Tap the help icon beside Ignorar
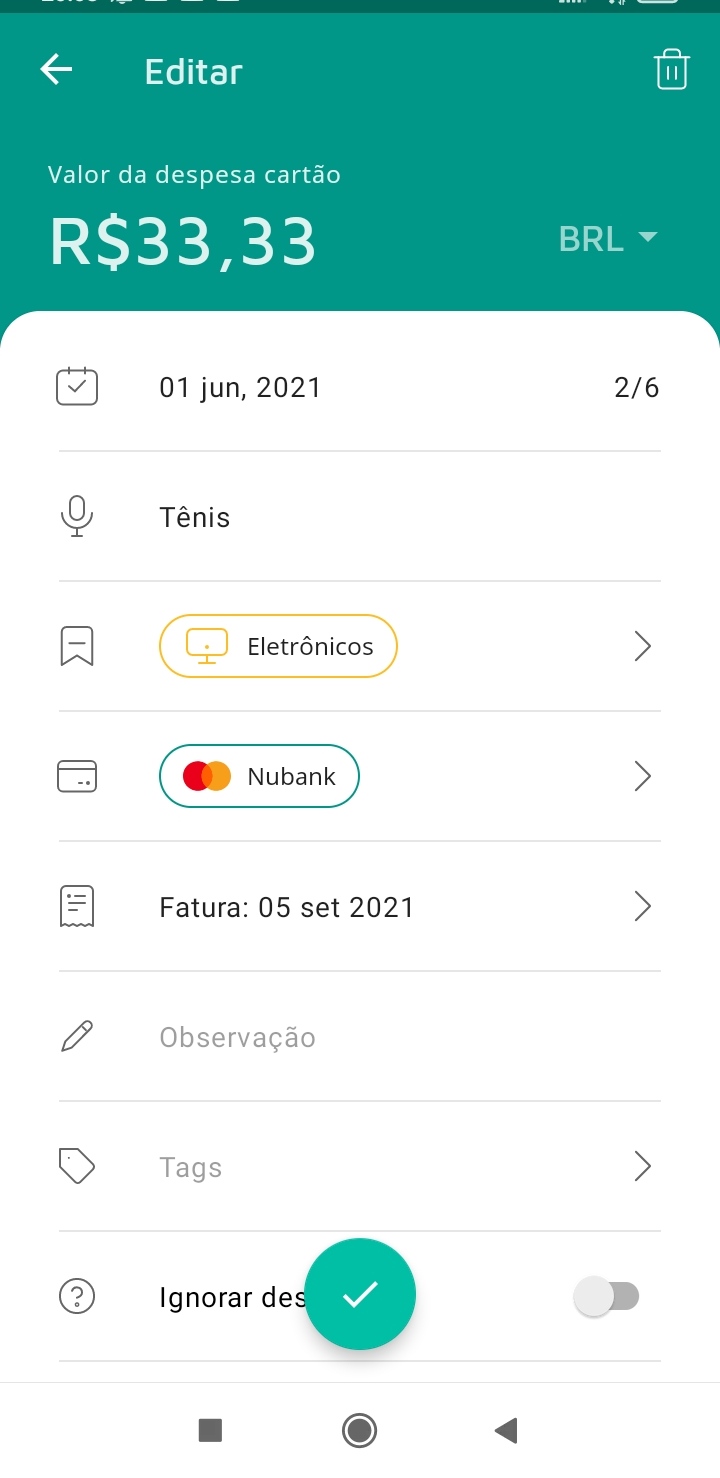Viewport: 720px width, 1478px height. click(x=77, y=1297)
